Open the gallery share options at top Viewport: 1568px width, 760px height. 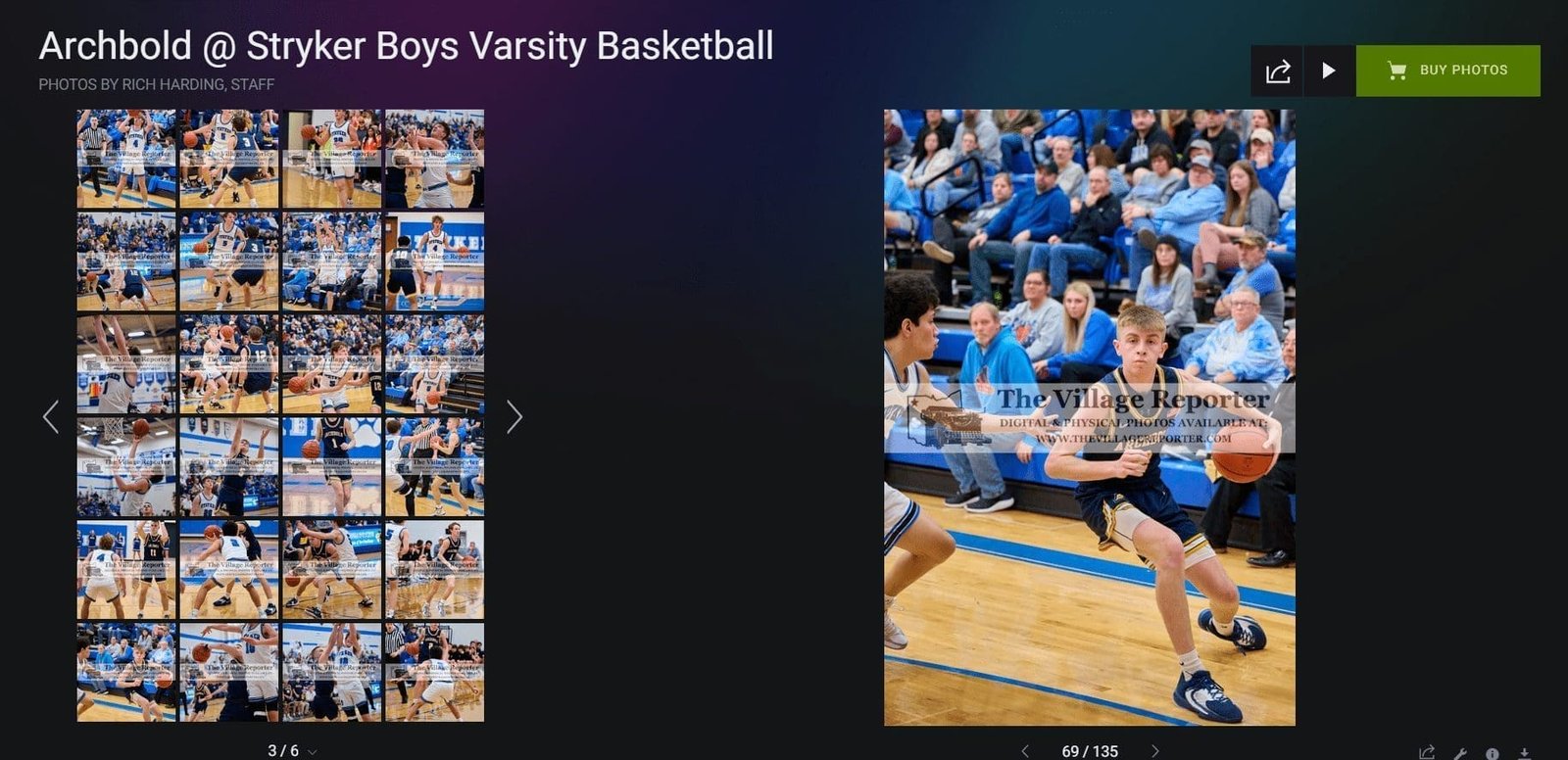click(x=1277, y=71)
